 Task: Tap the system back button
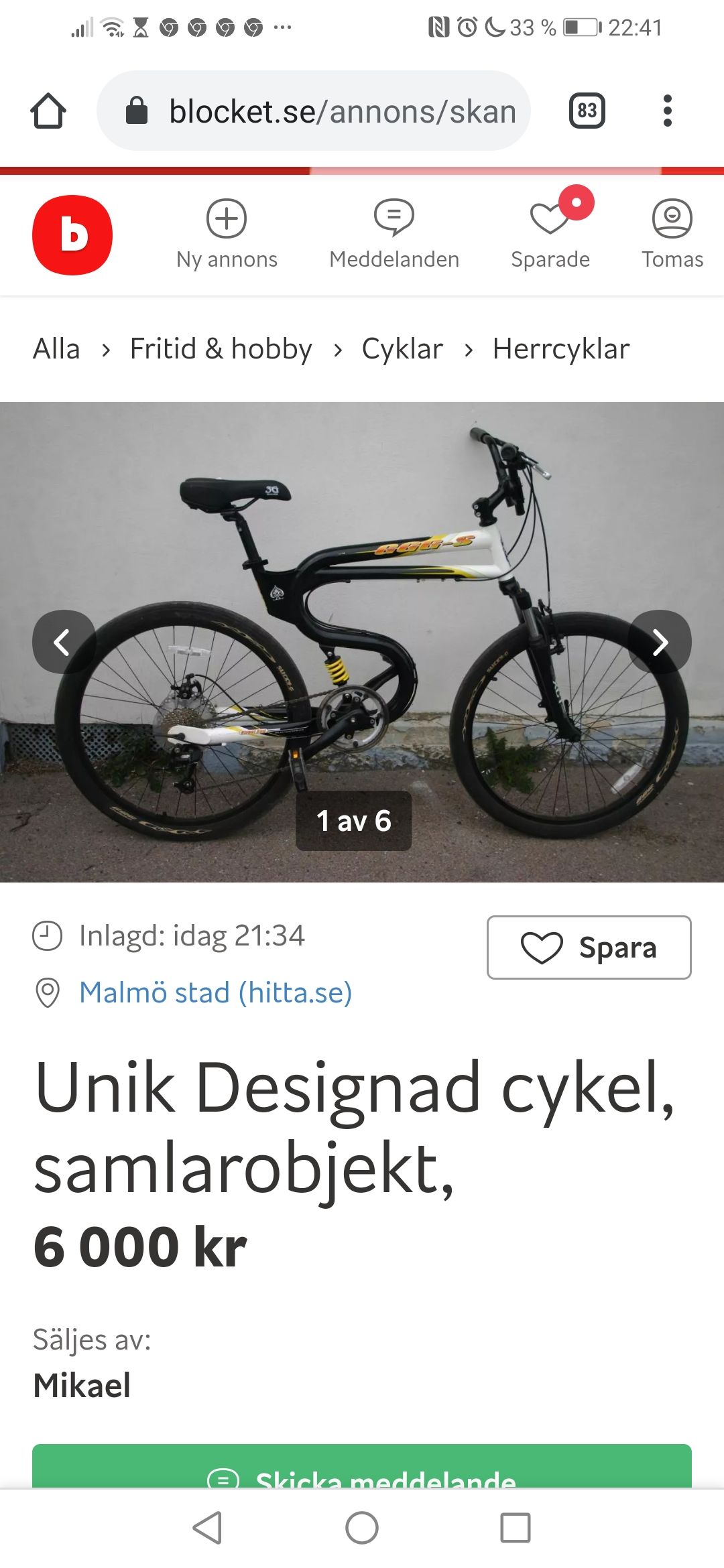[x=207, y=1528]
